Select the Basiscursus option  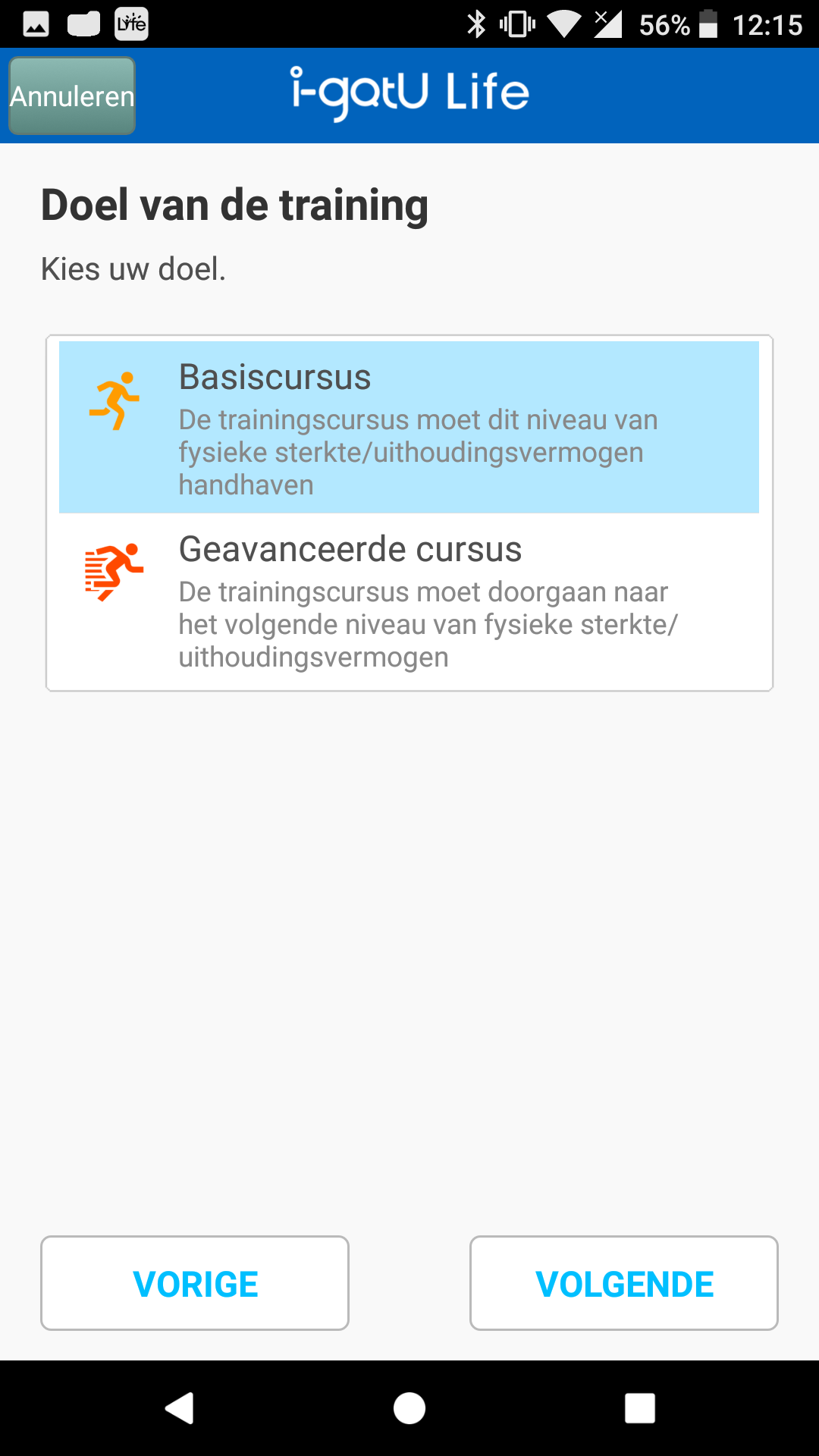(409, 427)
